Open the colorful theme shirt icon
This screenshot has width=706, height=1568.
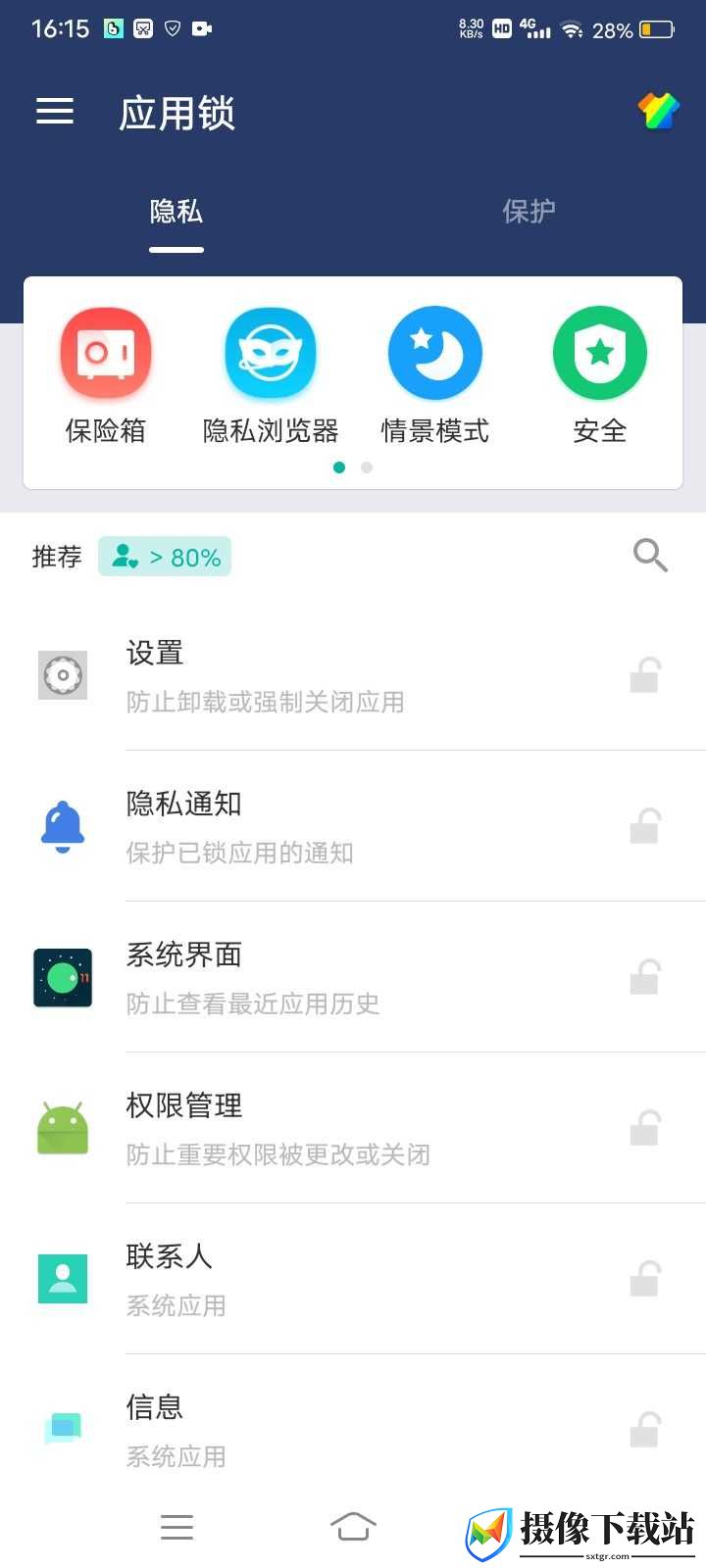click(x=659, y=112)
